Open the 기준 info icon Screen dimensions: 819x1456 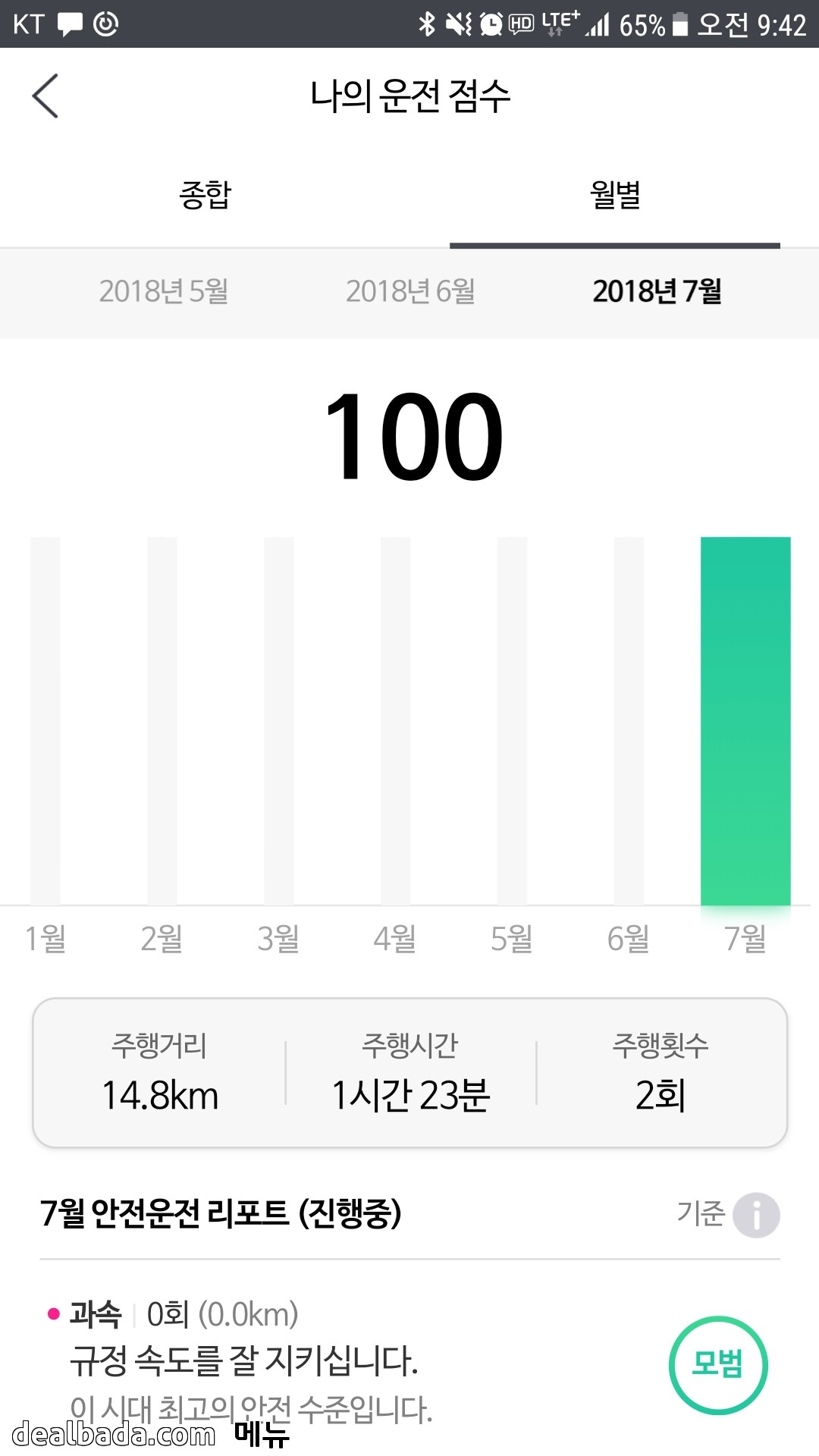pyautogui.click(x=756, y=1215)
